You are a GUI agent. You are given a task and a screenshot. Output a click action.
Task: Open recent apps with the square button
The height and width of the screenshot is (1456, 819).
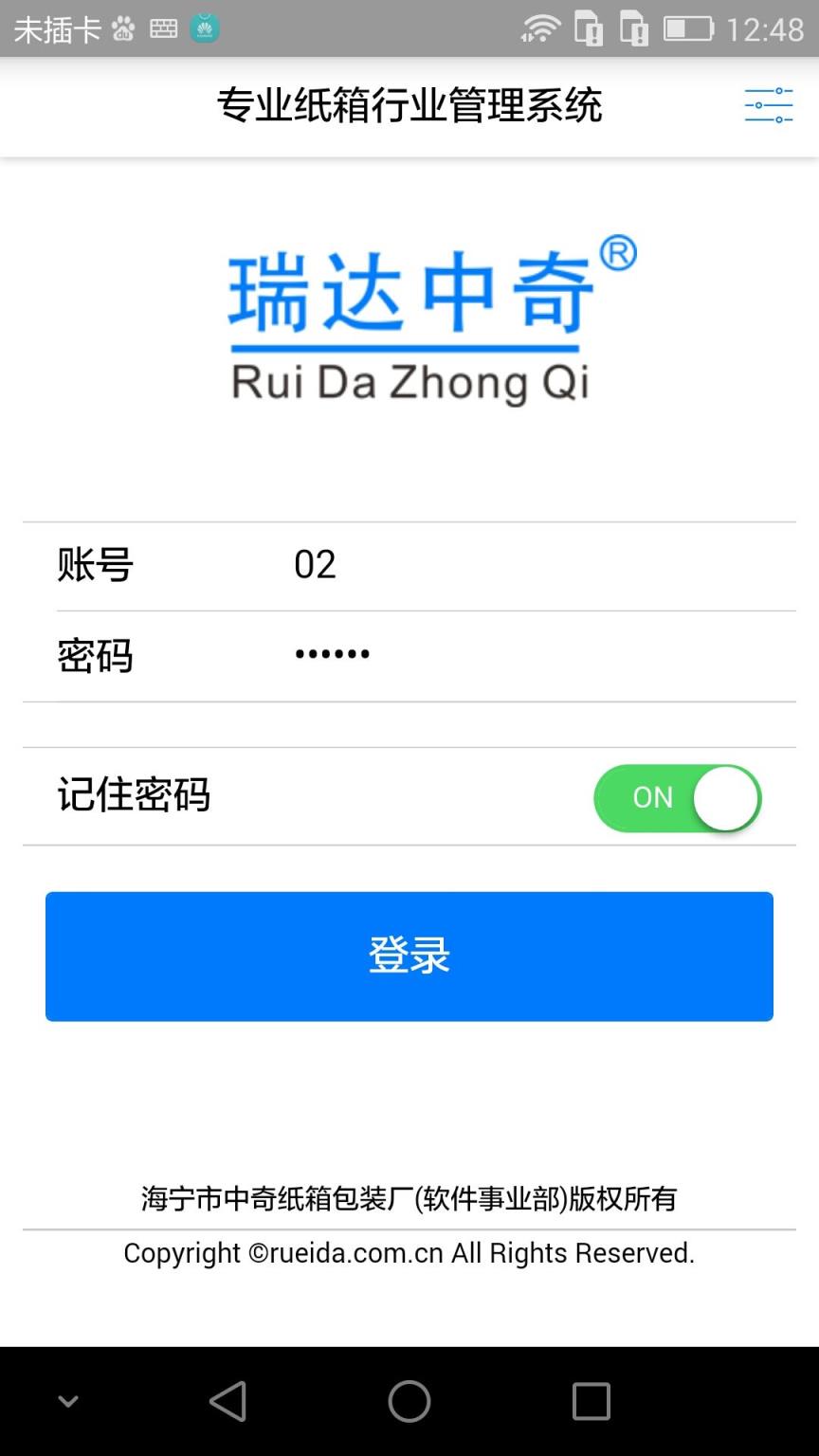tap(591, 1400)
